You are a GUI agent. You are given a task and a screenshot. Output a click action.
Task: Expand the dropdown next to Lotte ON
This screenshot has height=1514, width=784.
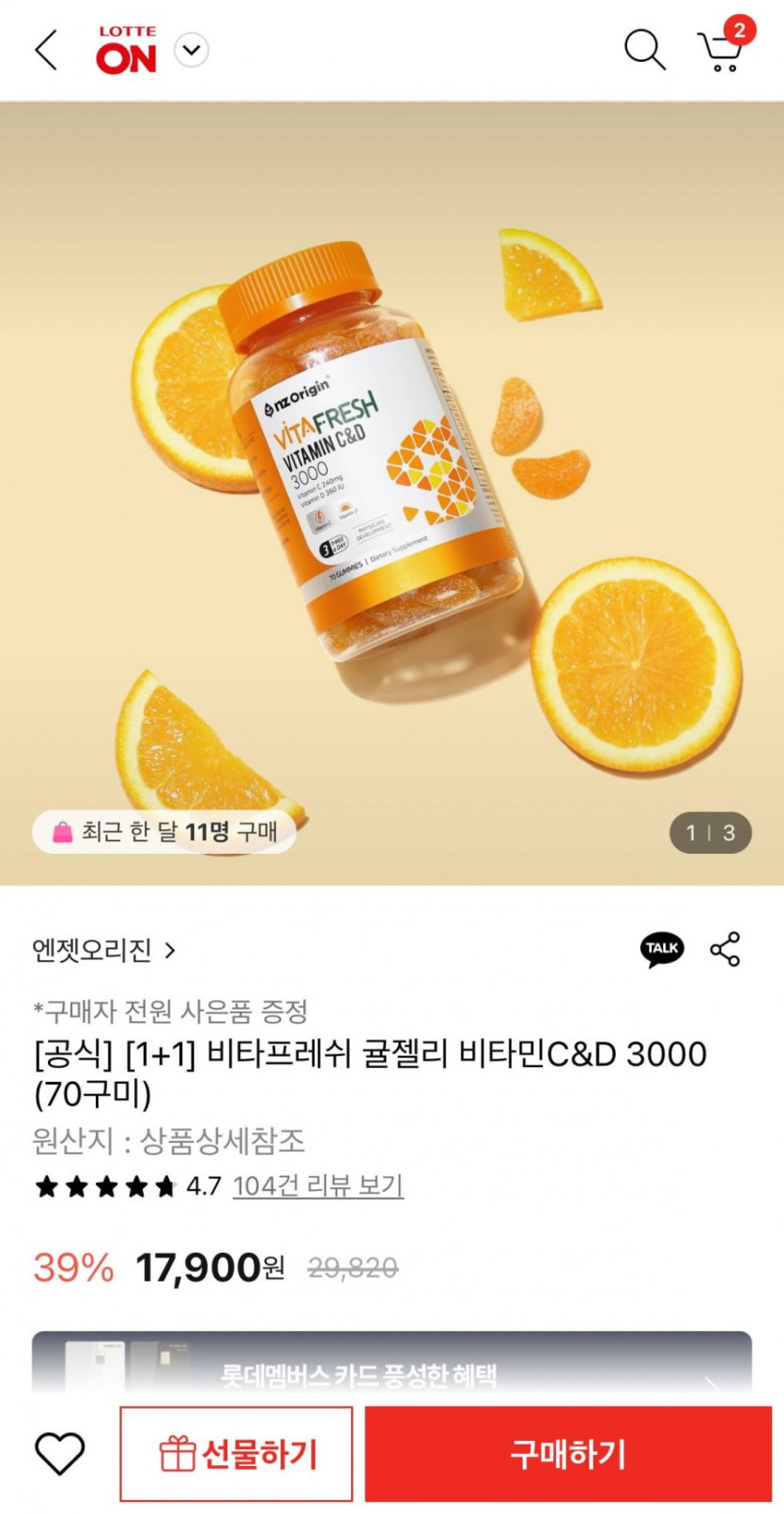click(x=192, y=50)
